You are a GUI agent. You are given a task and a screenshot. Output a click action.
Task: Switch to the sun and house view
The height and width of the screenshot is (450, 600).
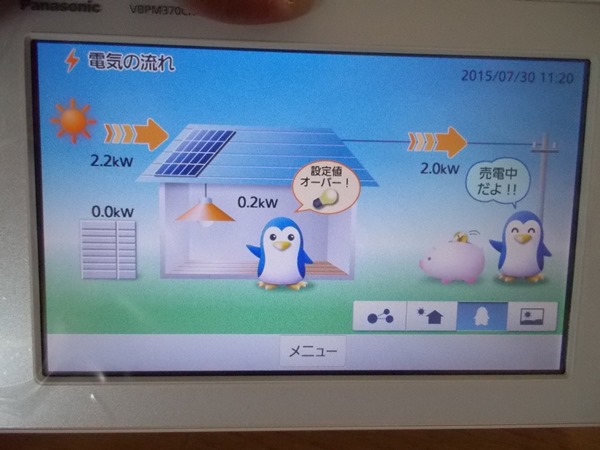[x=430, y=317]
